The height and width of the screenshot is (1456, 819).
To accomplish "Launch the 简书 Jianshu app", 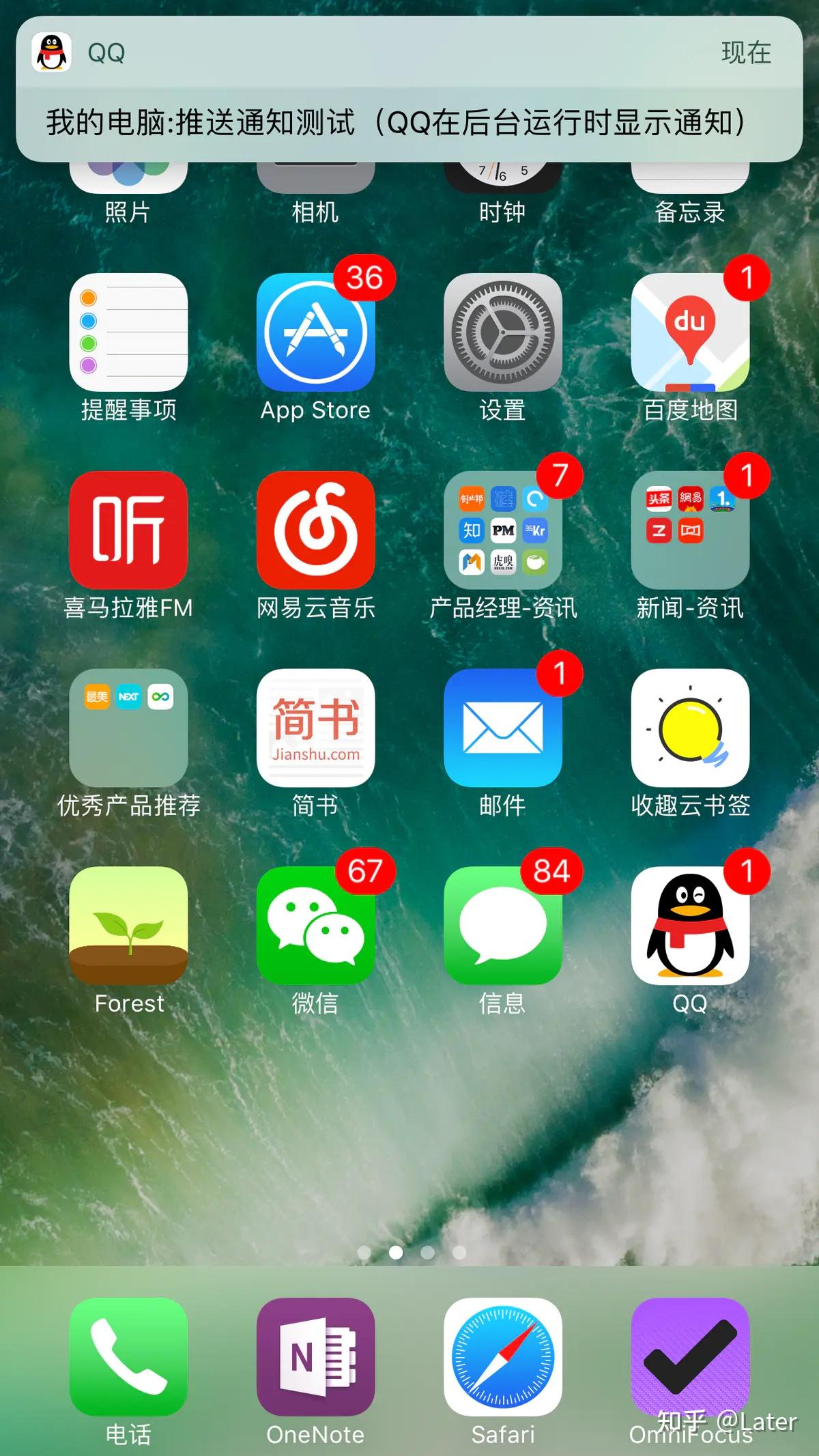I will tap(315, 728).
